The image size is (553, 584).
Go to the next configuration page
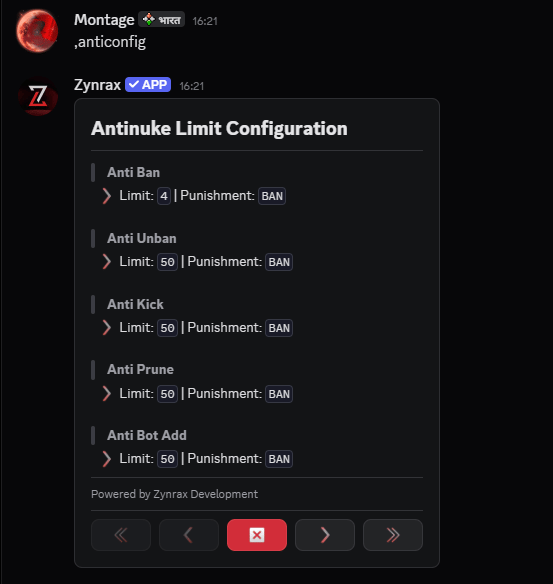point(325,535)
